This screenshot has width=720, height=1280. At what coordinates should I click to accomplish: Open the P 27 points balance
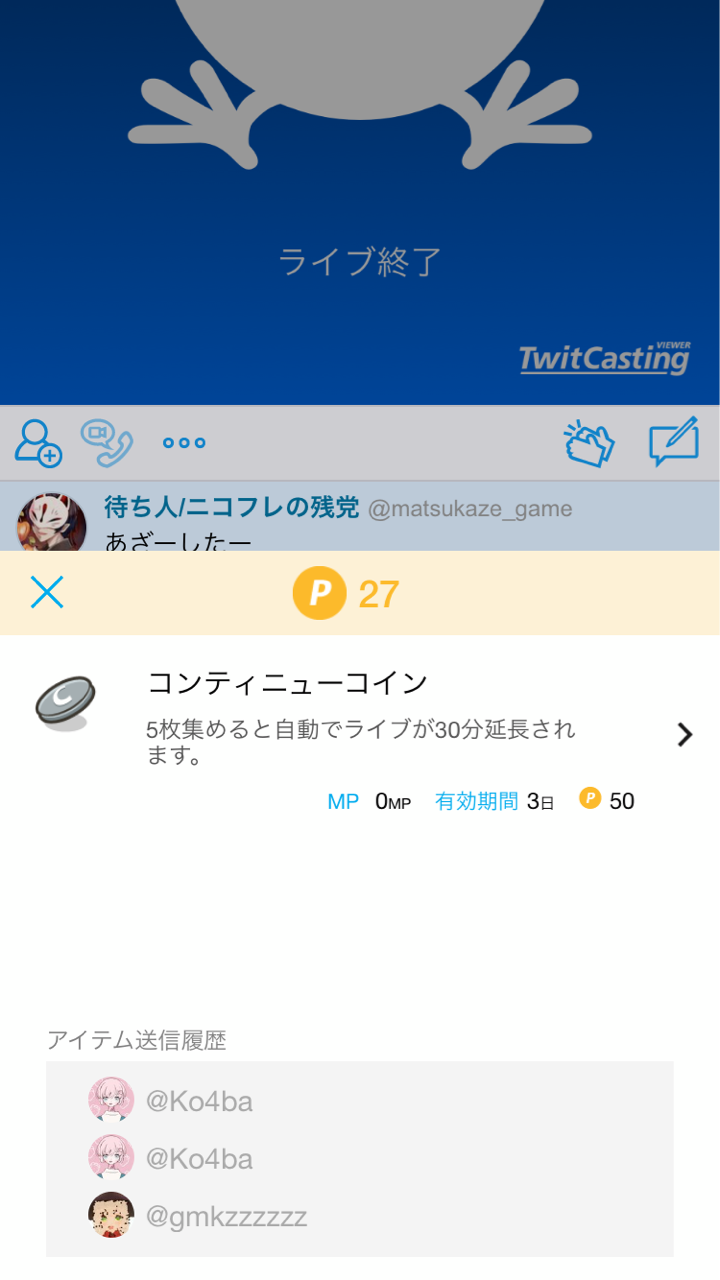346,593
